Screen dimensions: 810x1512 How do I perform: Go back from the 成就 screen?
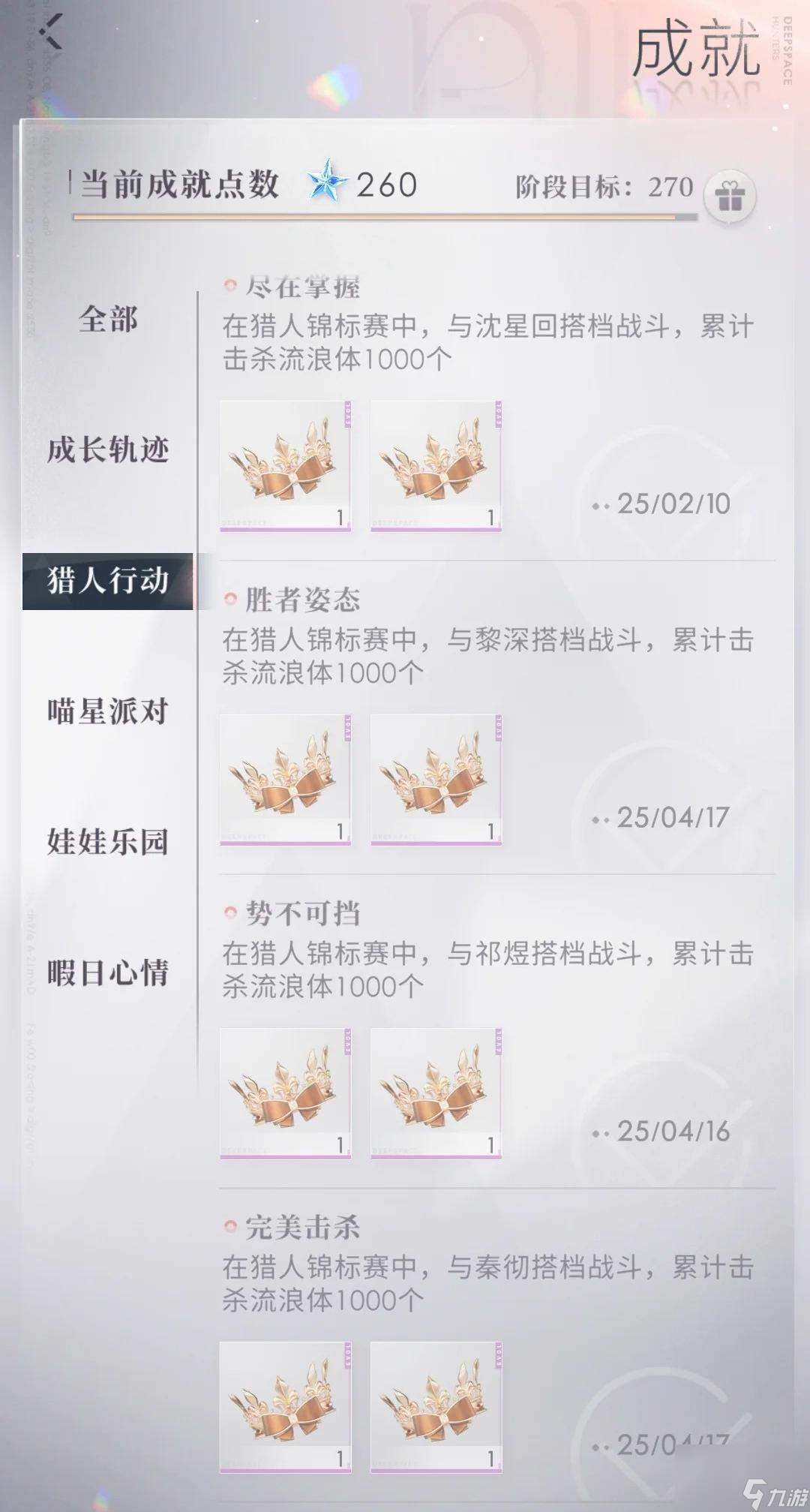(x=51, y=32)
